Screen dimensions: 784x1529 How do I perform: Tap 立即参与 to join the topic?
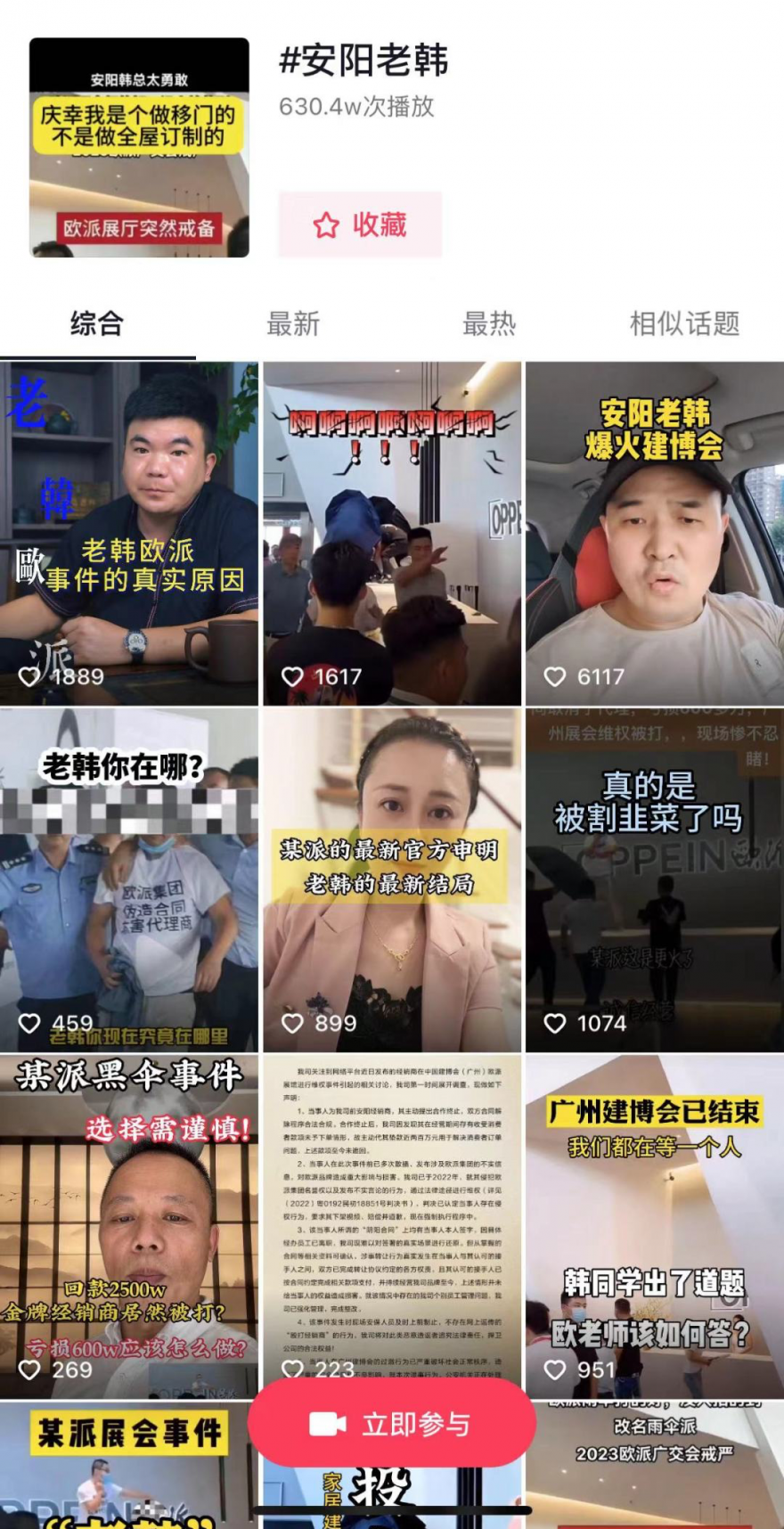pyautogui.click(x=392, y=1424)
